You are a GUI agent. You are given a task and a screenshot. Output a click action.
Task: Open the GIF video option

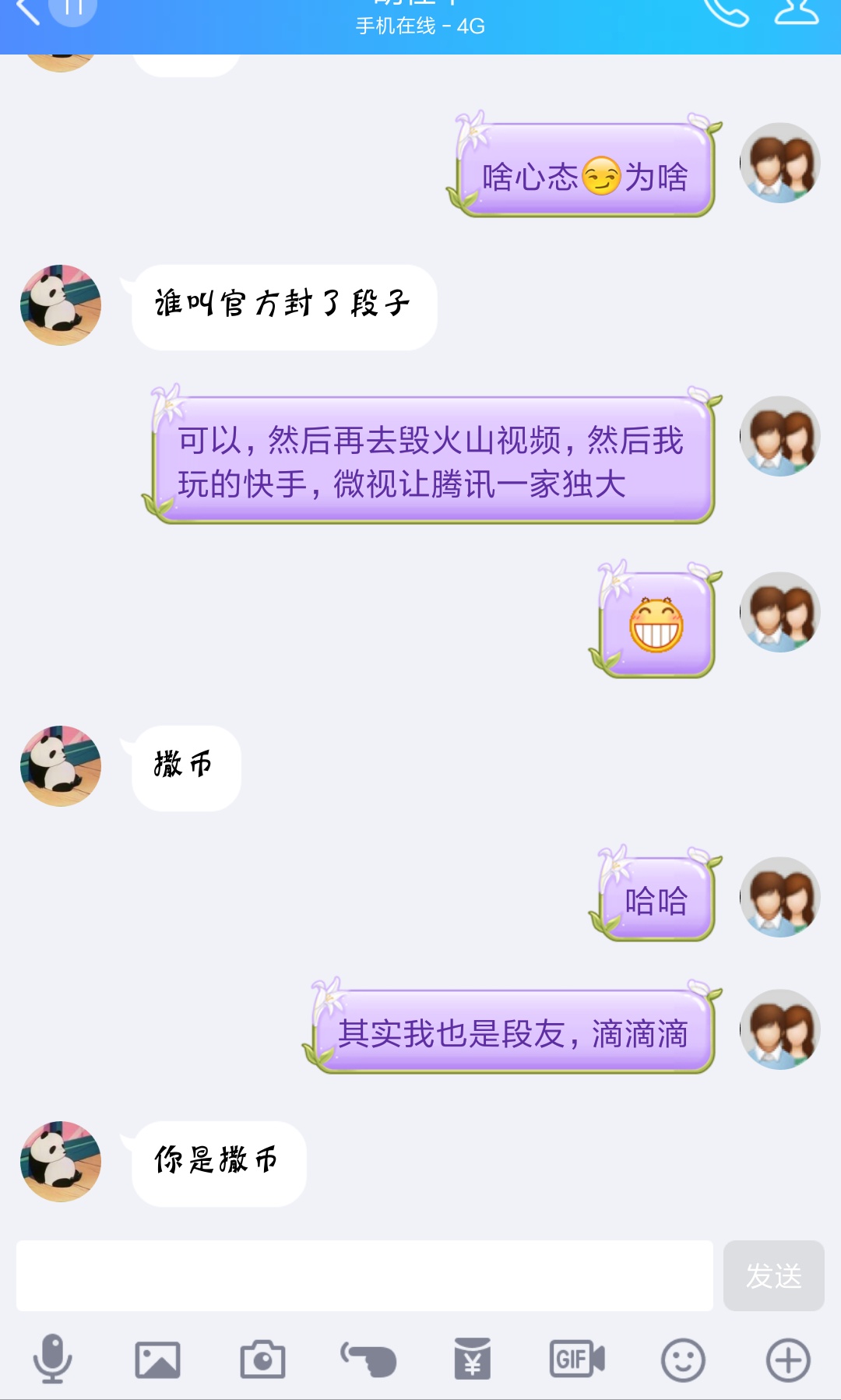point(577,1360)
